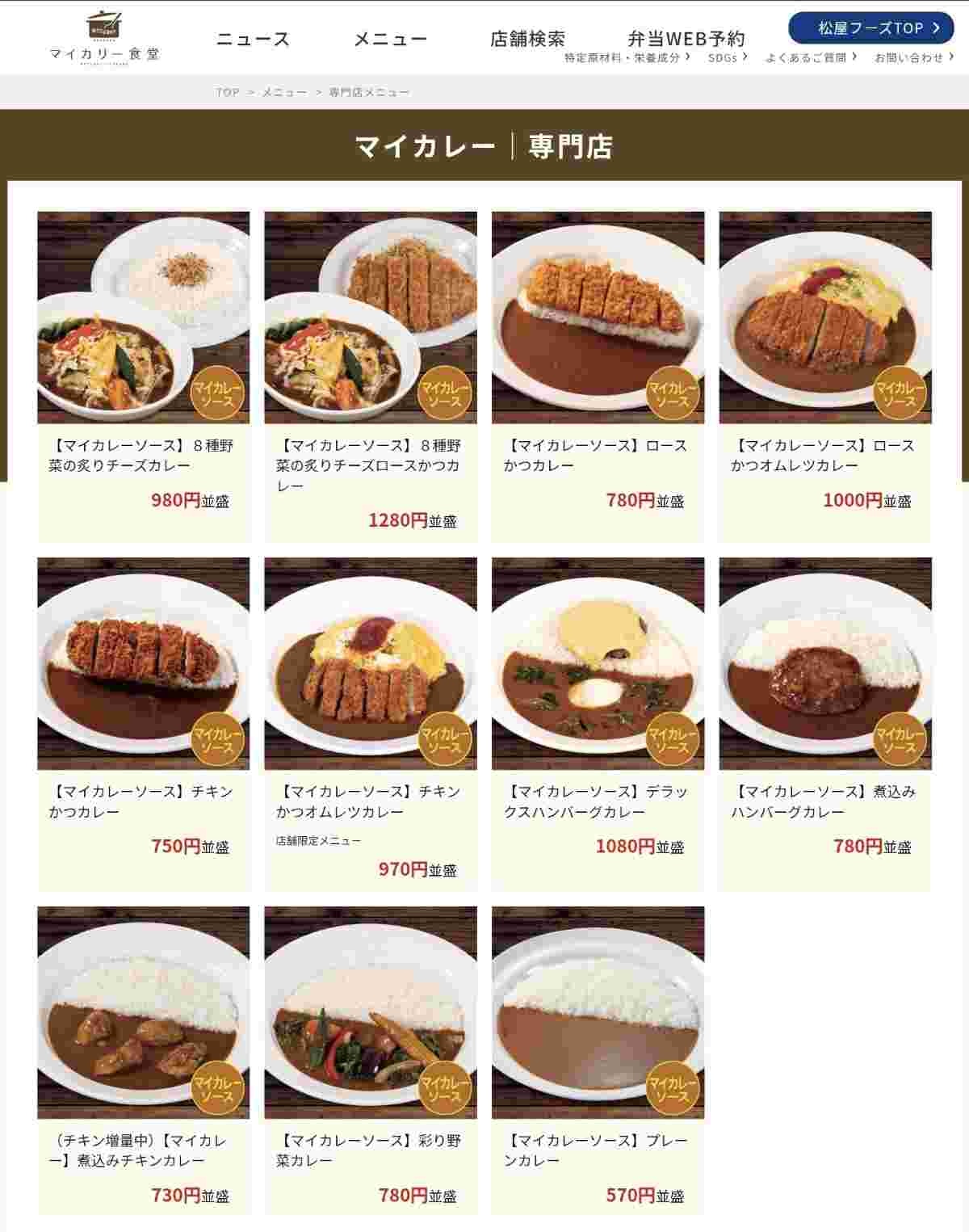Open the ロースかつオムレツカレー card

(x=825, y=376)
